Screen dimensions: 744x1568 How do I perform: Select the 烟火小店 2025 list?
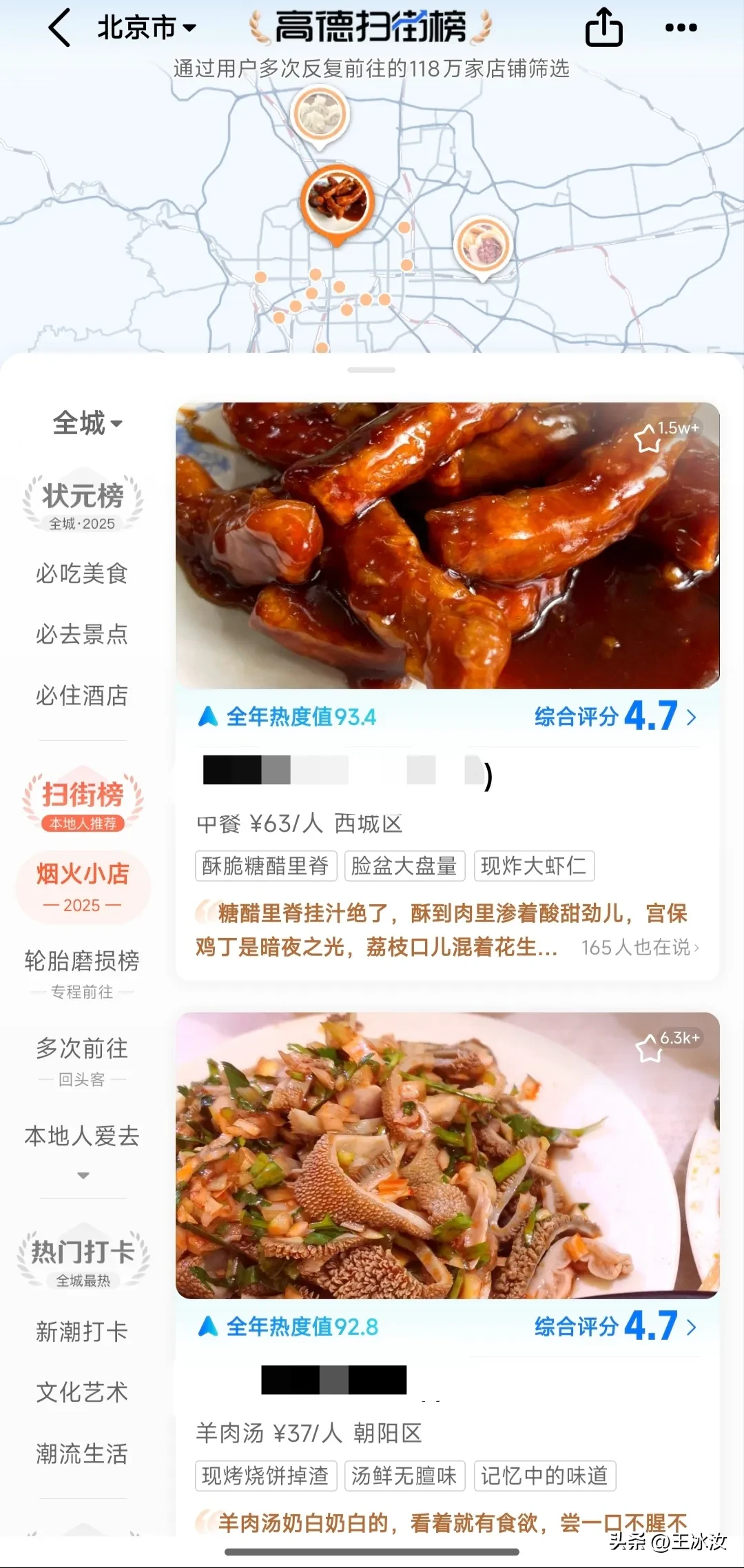(x=83, y=886)
